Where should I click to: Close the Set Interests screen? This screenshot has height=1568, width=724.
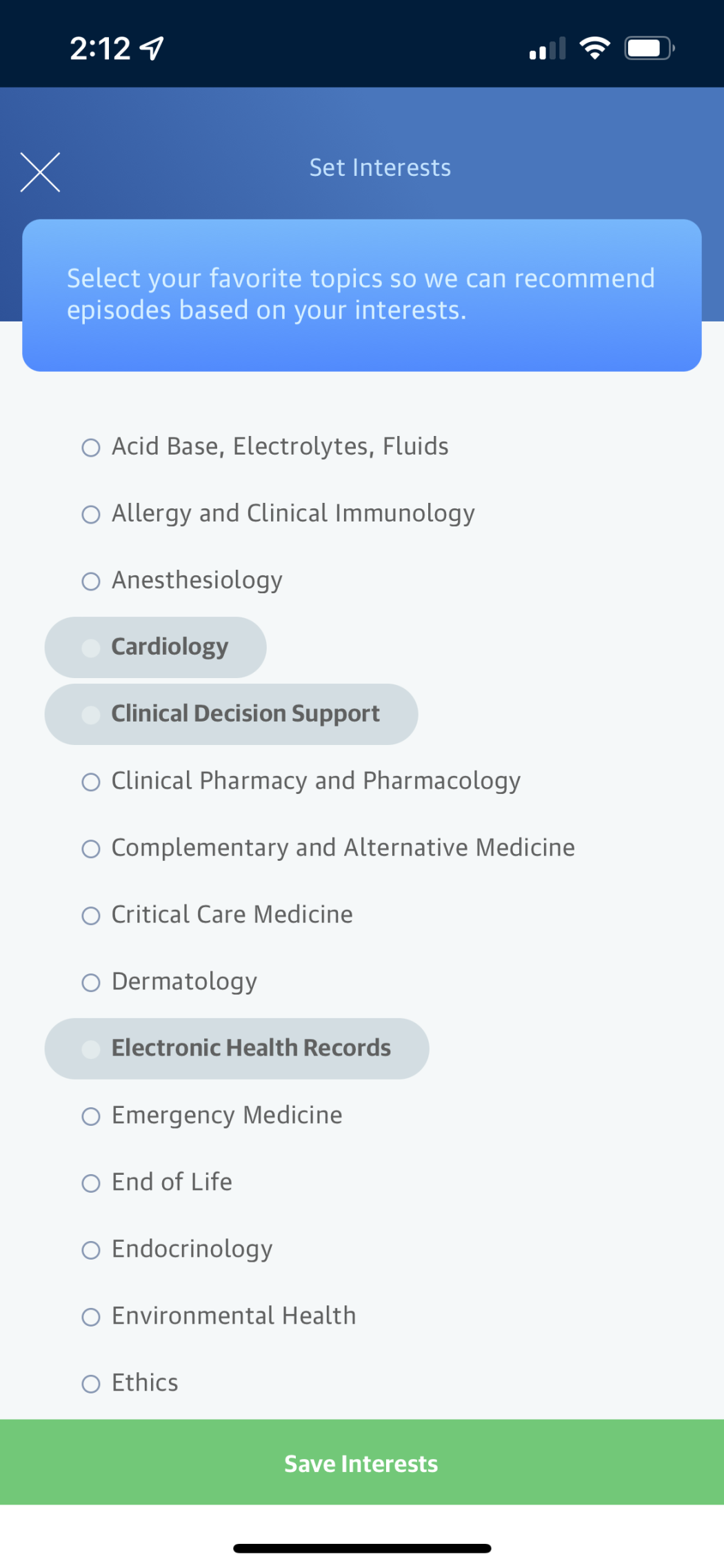(40, 172)
